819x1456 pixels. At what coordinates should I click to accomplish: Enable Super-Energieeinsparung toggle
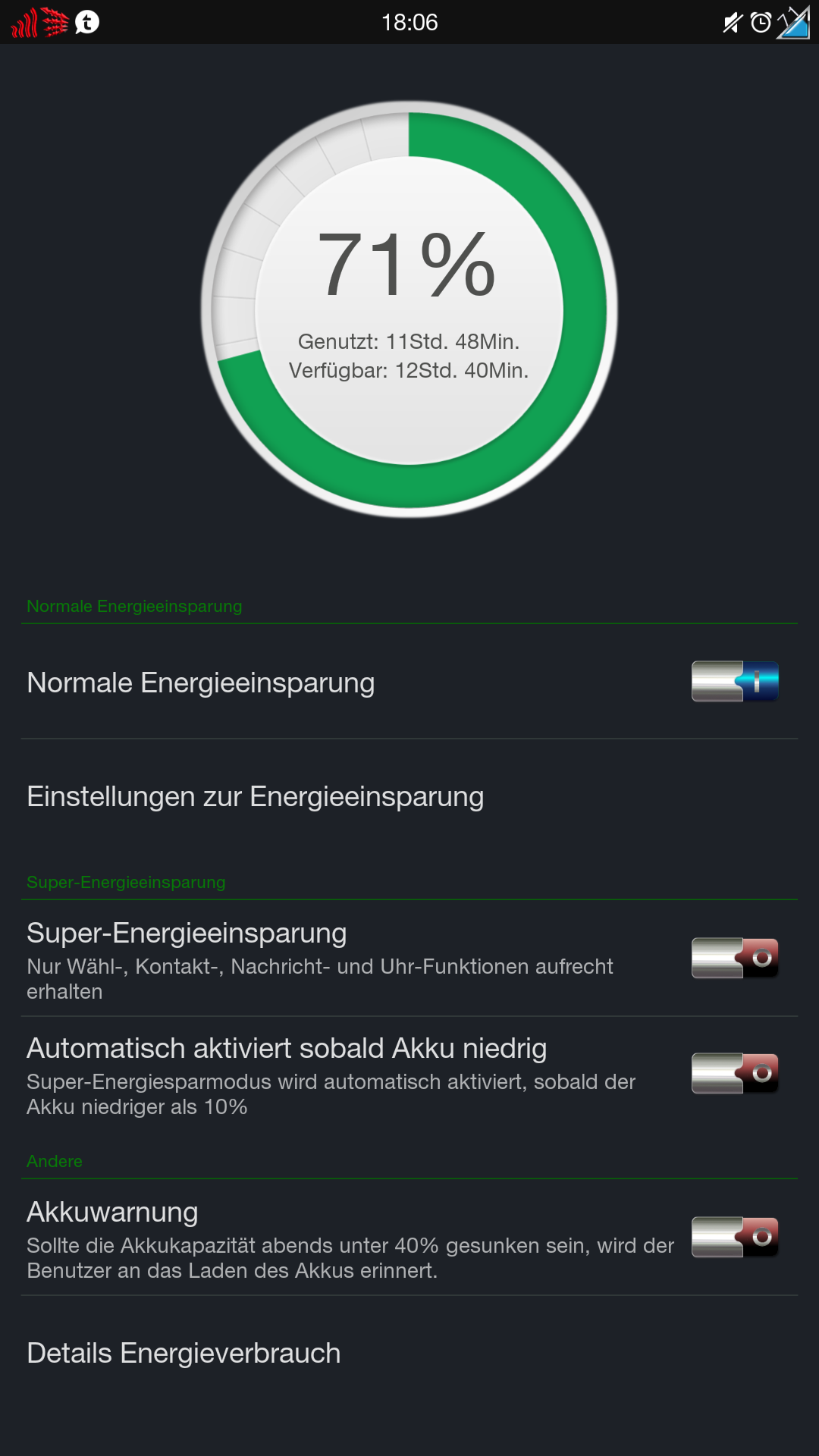click(x=735, y=958)
